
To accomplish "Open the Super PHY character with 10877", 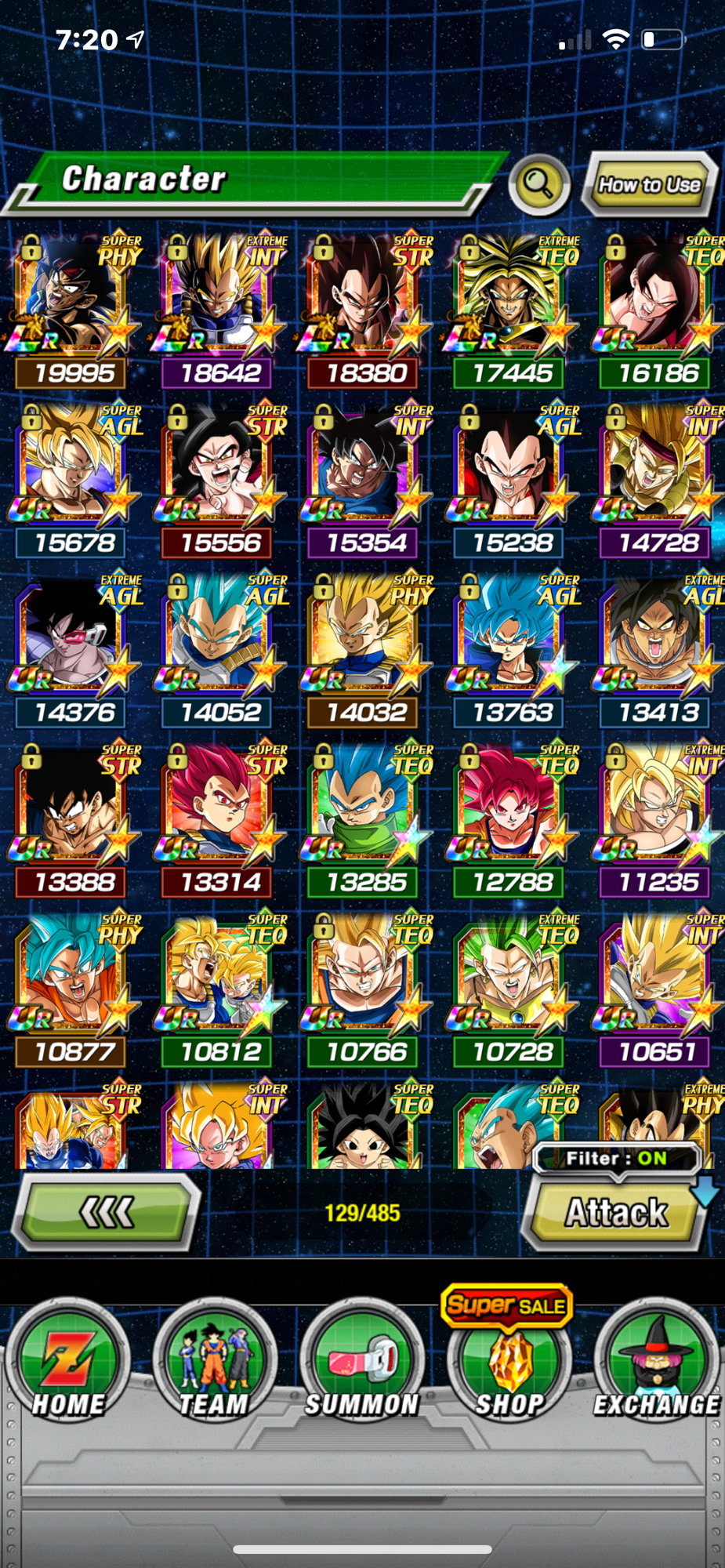I will pyautogui.click(x=74, y=989).
